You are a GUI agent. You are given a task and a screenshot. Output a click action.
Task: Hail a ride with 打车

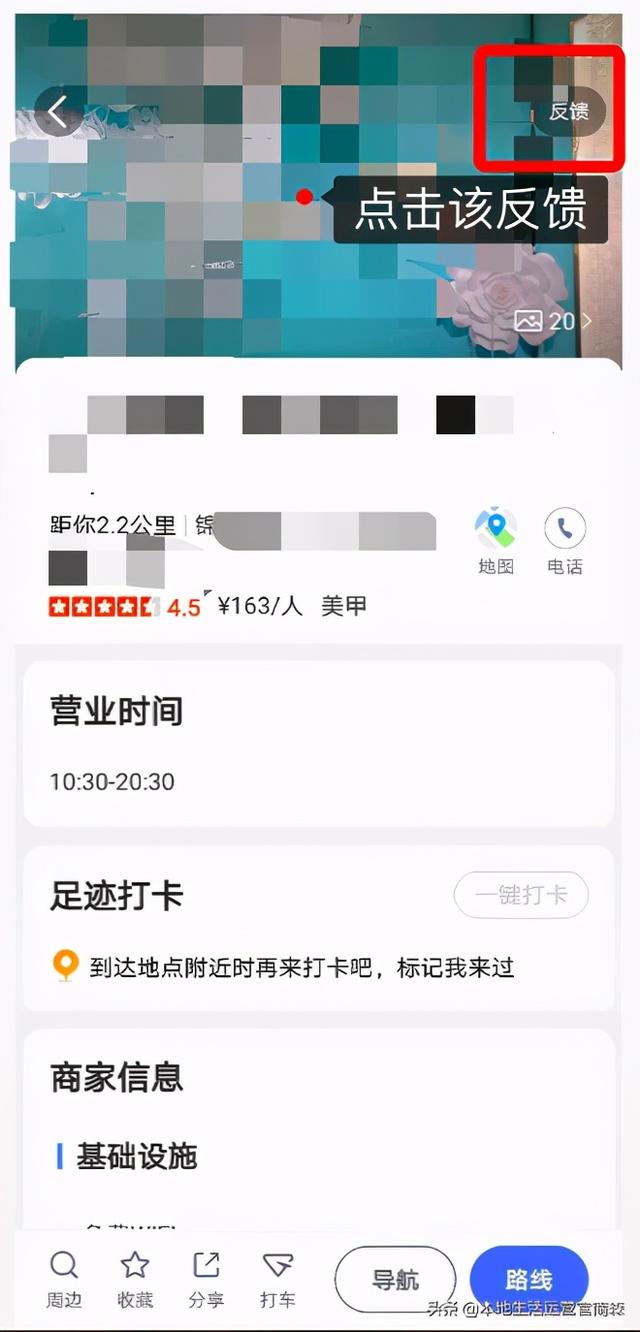click(x=277, y=1278)
